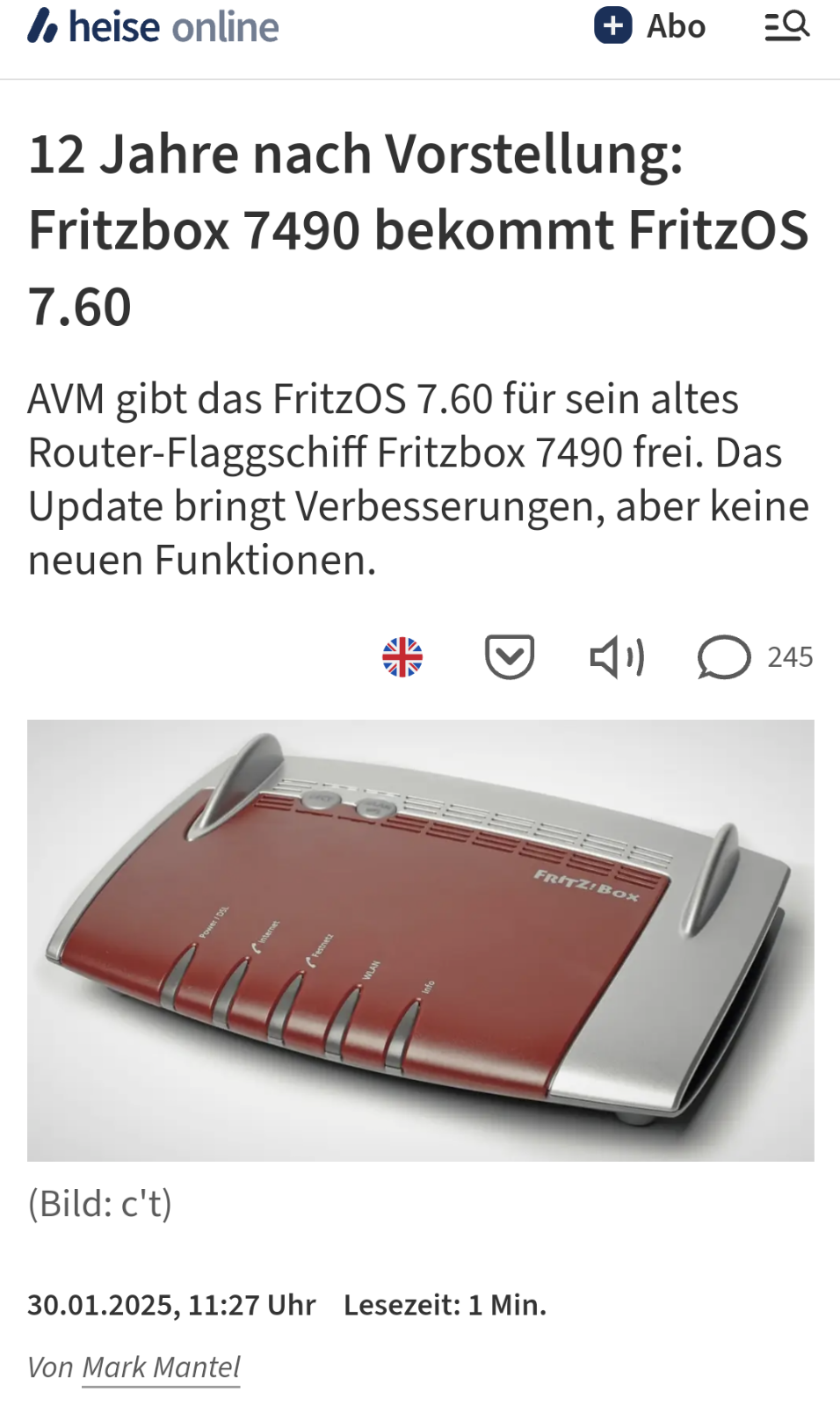Save article to Pocket
Screen dimensions: 840x1406
[510, 656]
